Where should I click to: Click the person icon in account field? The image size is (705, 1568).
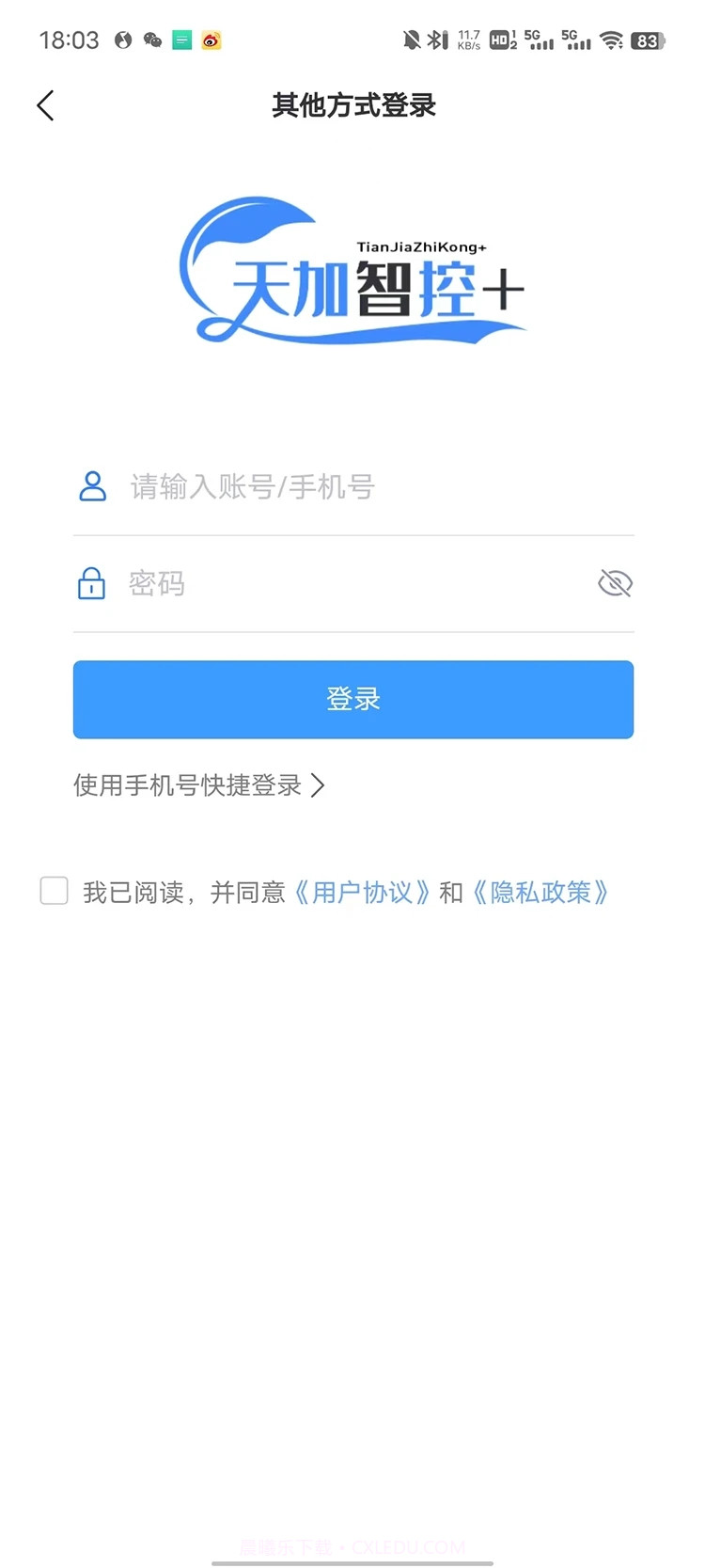(92, 486)
